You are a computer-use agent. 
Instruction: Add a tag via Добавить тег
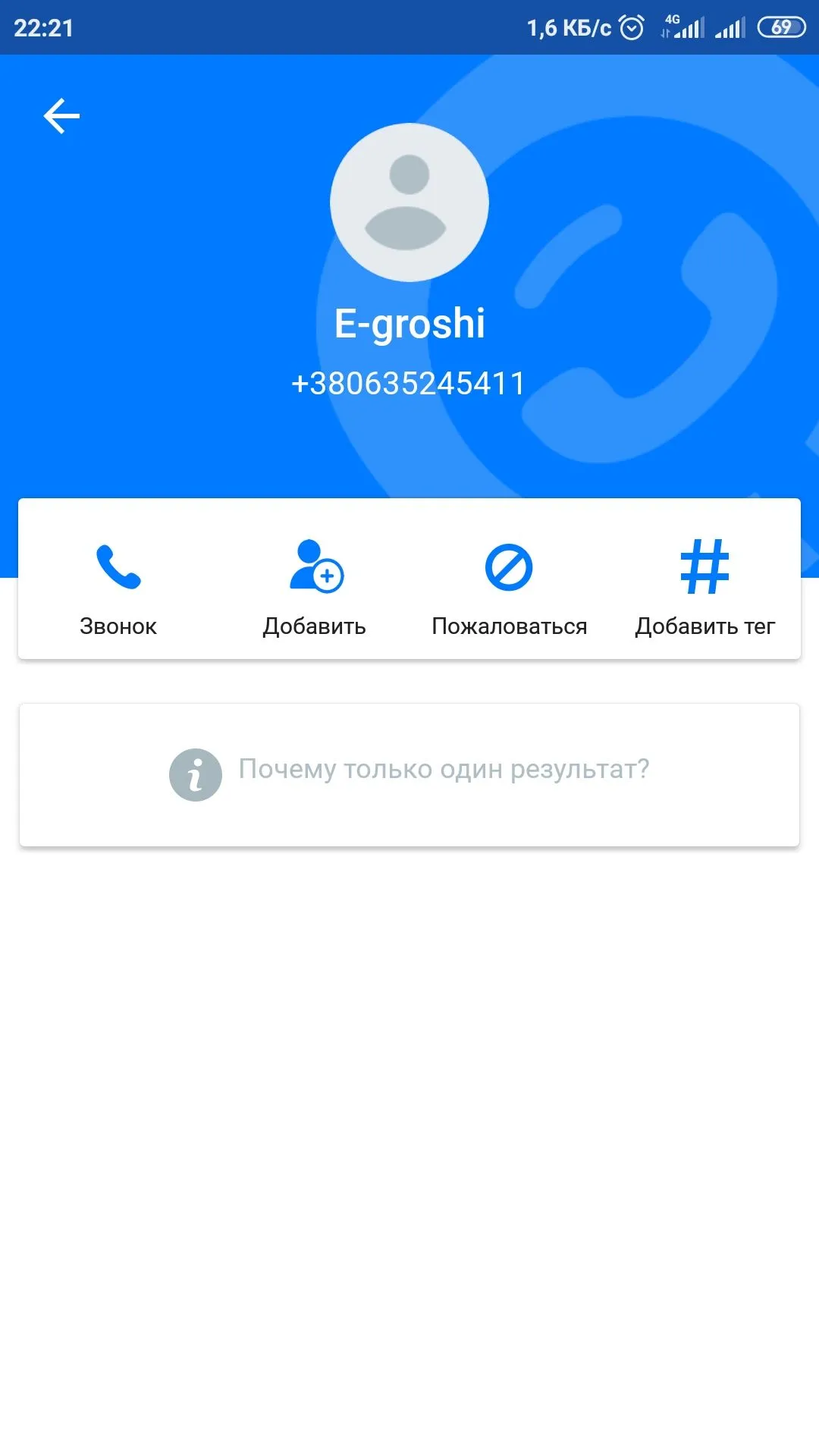click(704, 584)
